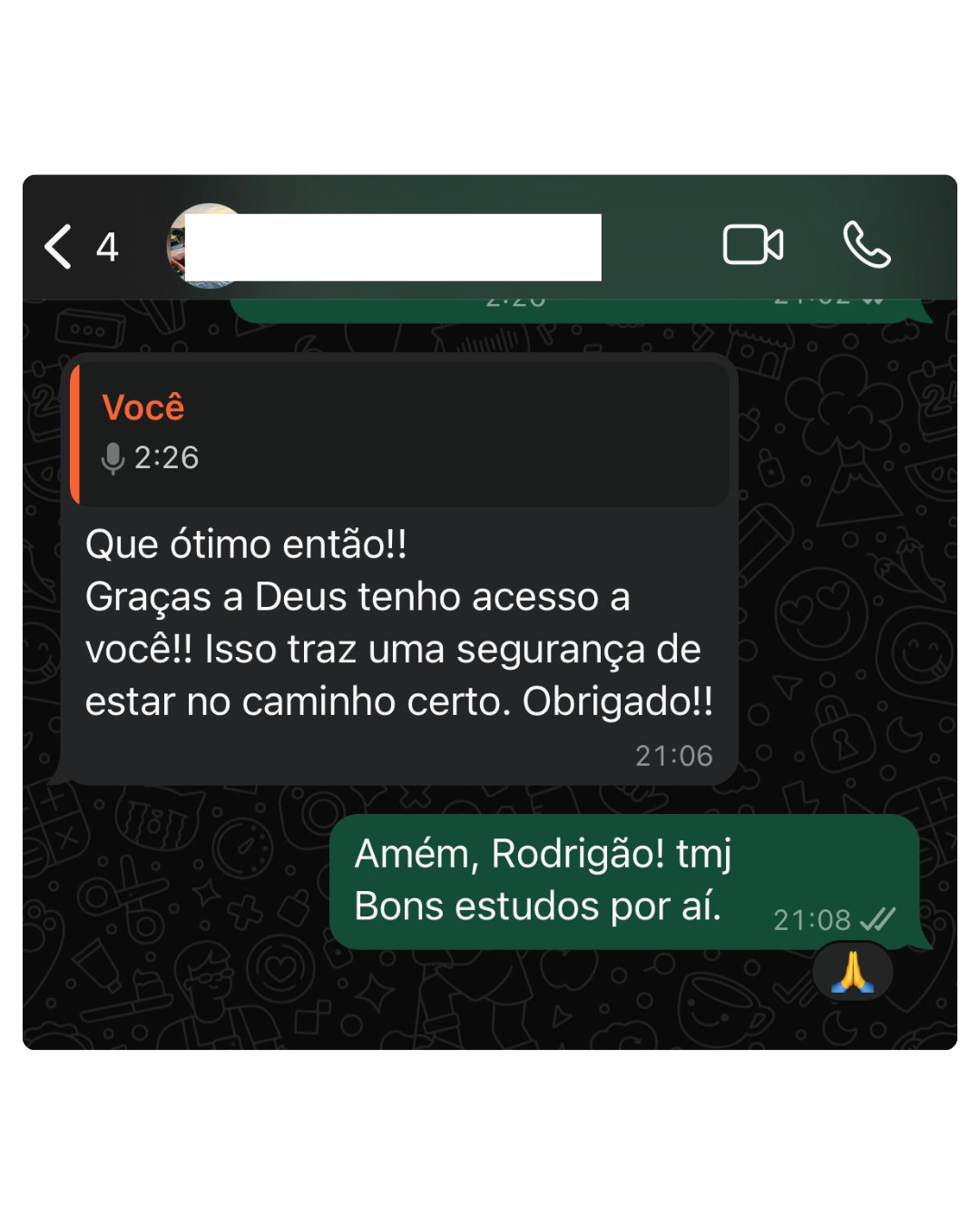
Task: Select the orange 'Você' label in the reply
Action: pos(142,407)
